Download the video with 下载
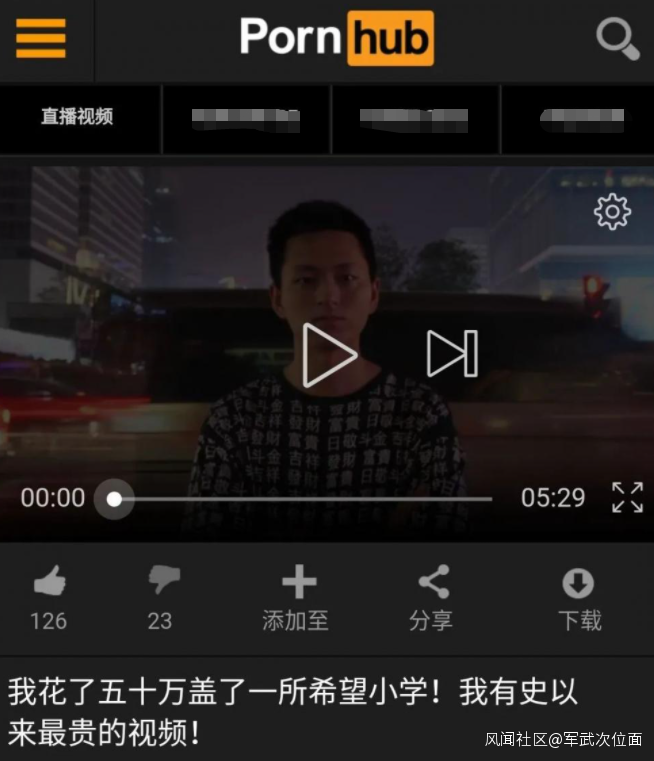Screen dimensions: 654x761 [x=579, y=583]
